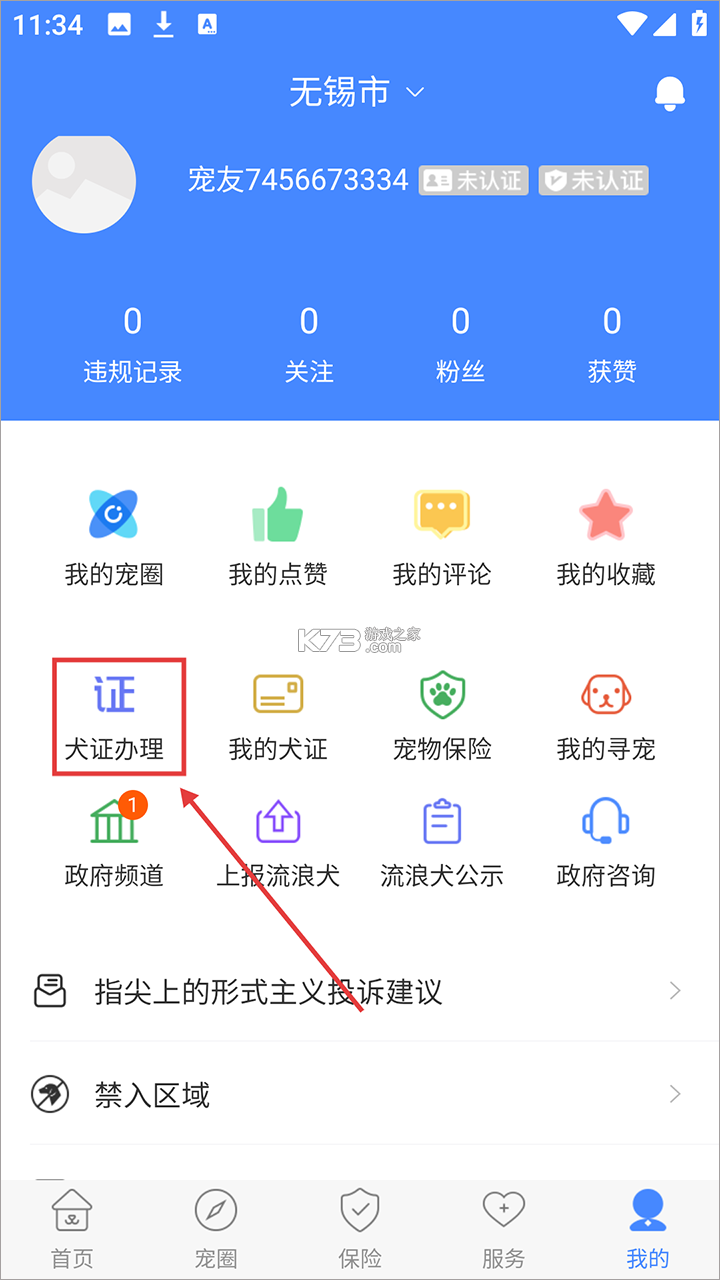Open the notification bell
Image resolution: width=720 pixels, height=1280 pixels.
coord(670,92)
